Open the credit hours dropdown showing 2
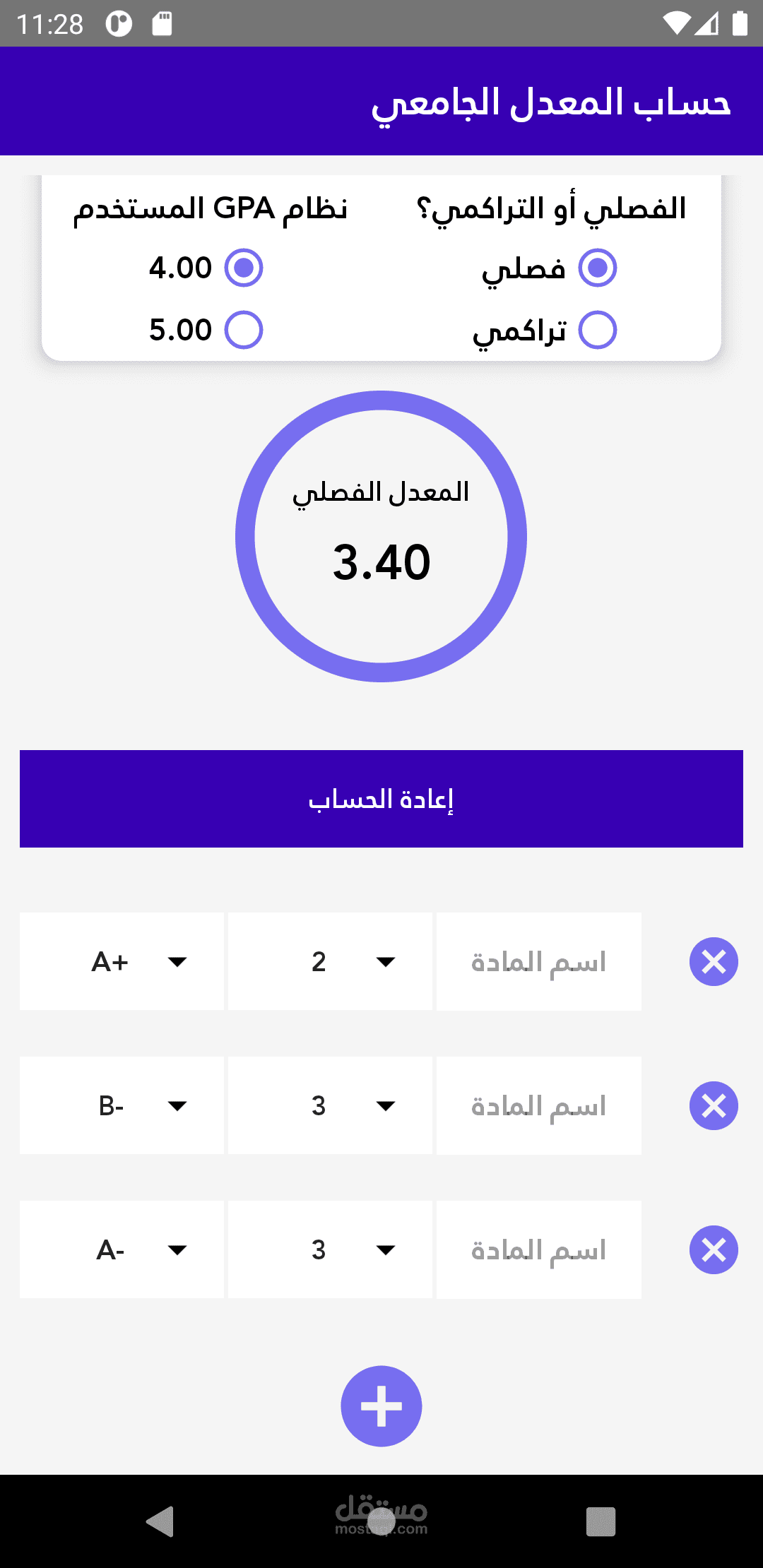Image resolution: width=763 pixels, height=1568 pixels. [330, 961]
